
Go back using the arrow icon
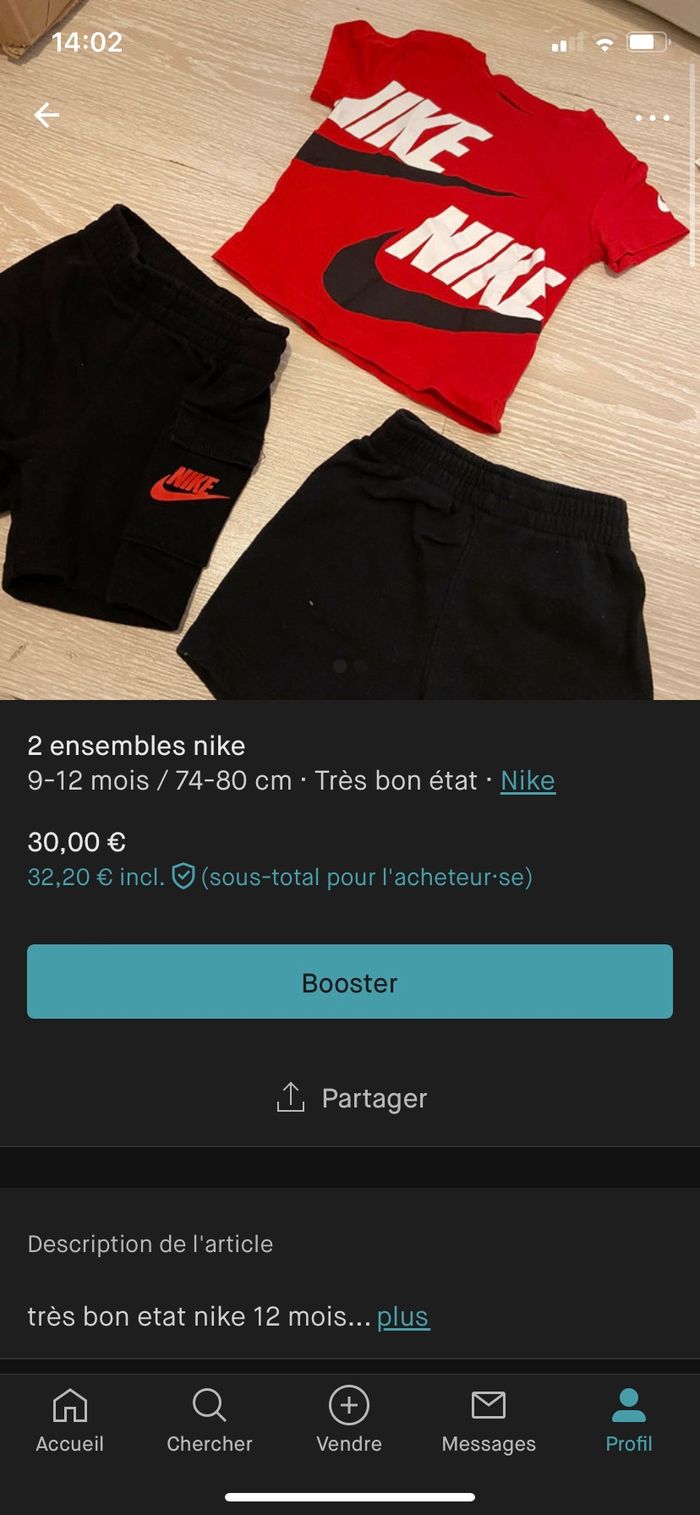47,116
